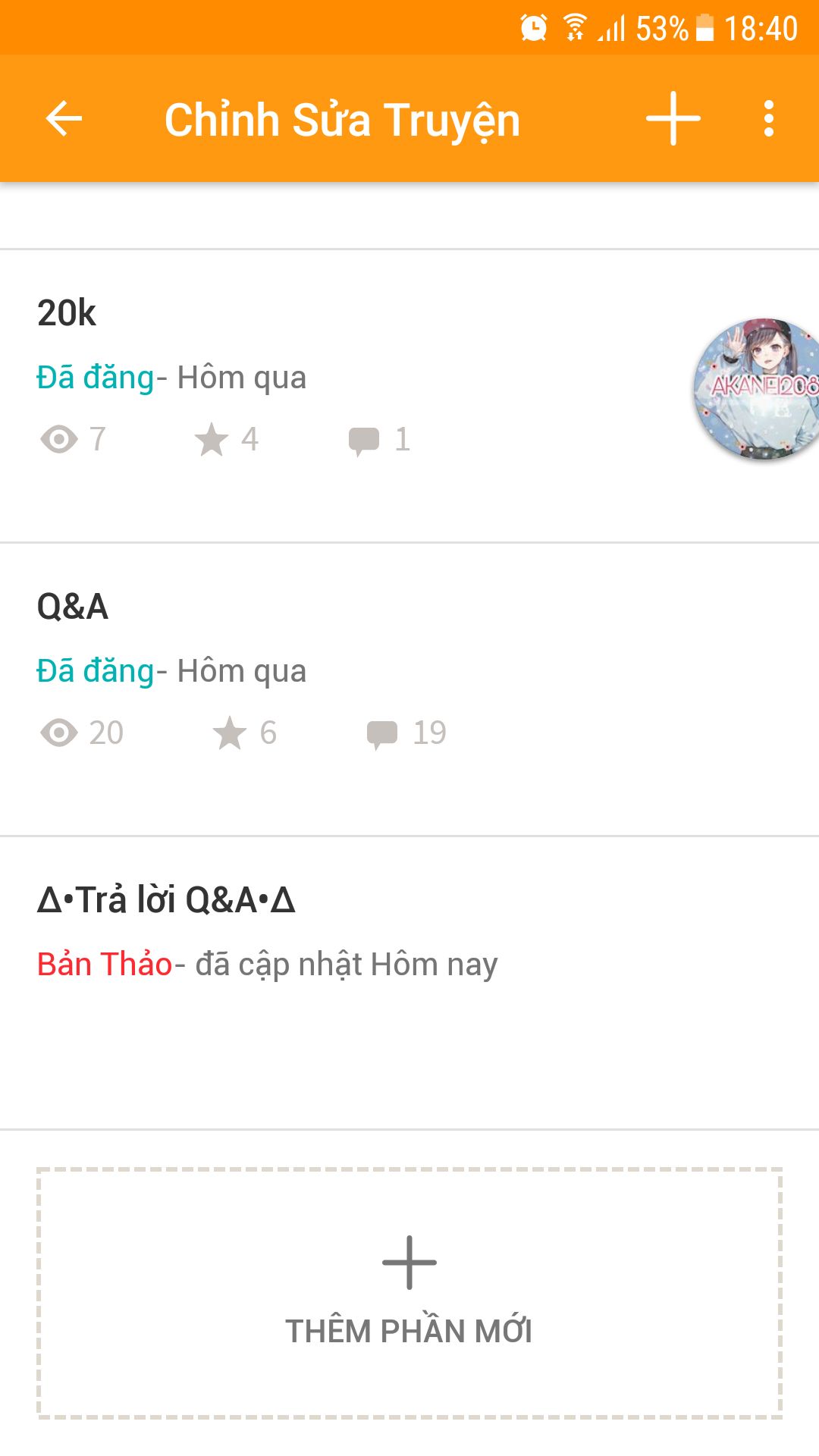This screenshot has height=1456, width=819.
Task: Open the three-dot overflow menu
Action: tap(768, 119)
